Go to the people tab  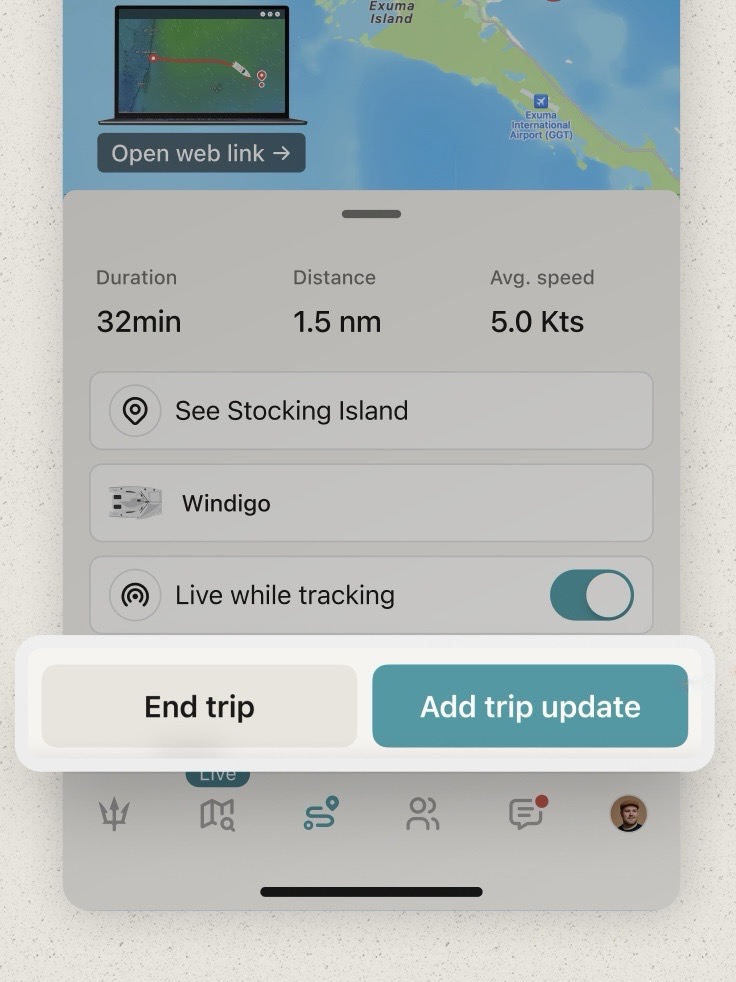tap(423, 814)
